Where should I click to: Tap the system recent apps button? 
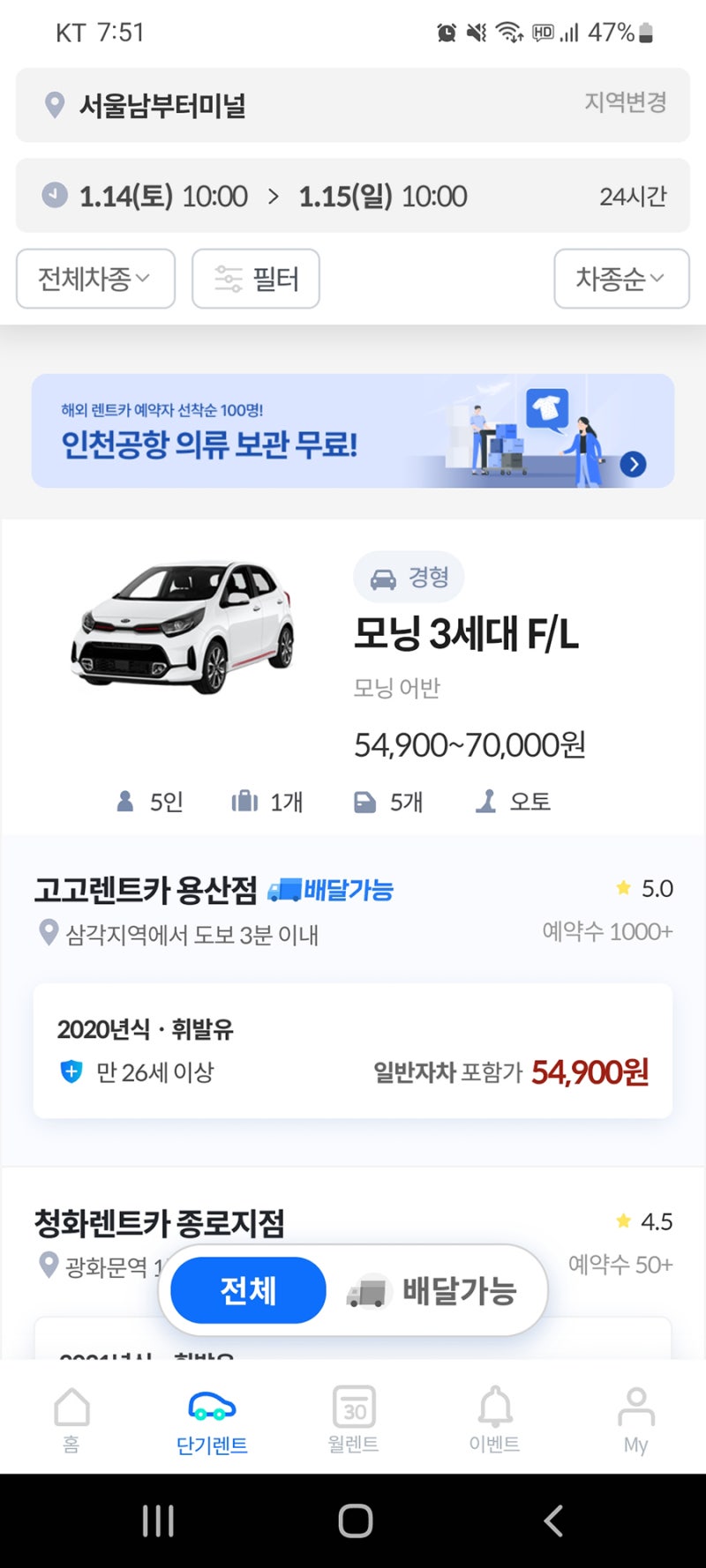click(158, 1520)
